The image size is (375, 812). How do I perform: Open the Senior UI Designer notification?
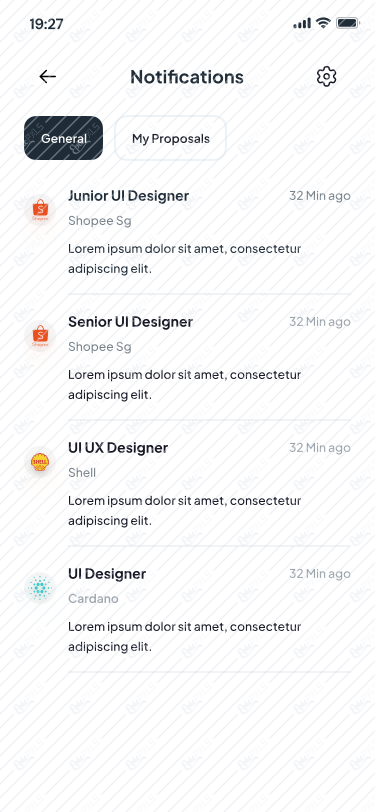tap(188, 358)
